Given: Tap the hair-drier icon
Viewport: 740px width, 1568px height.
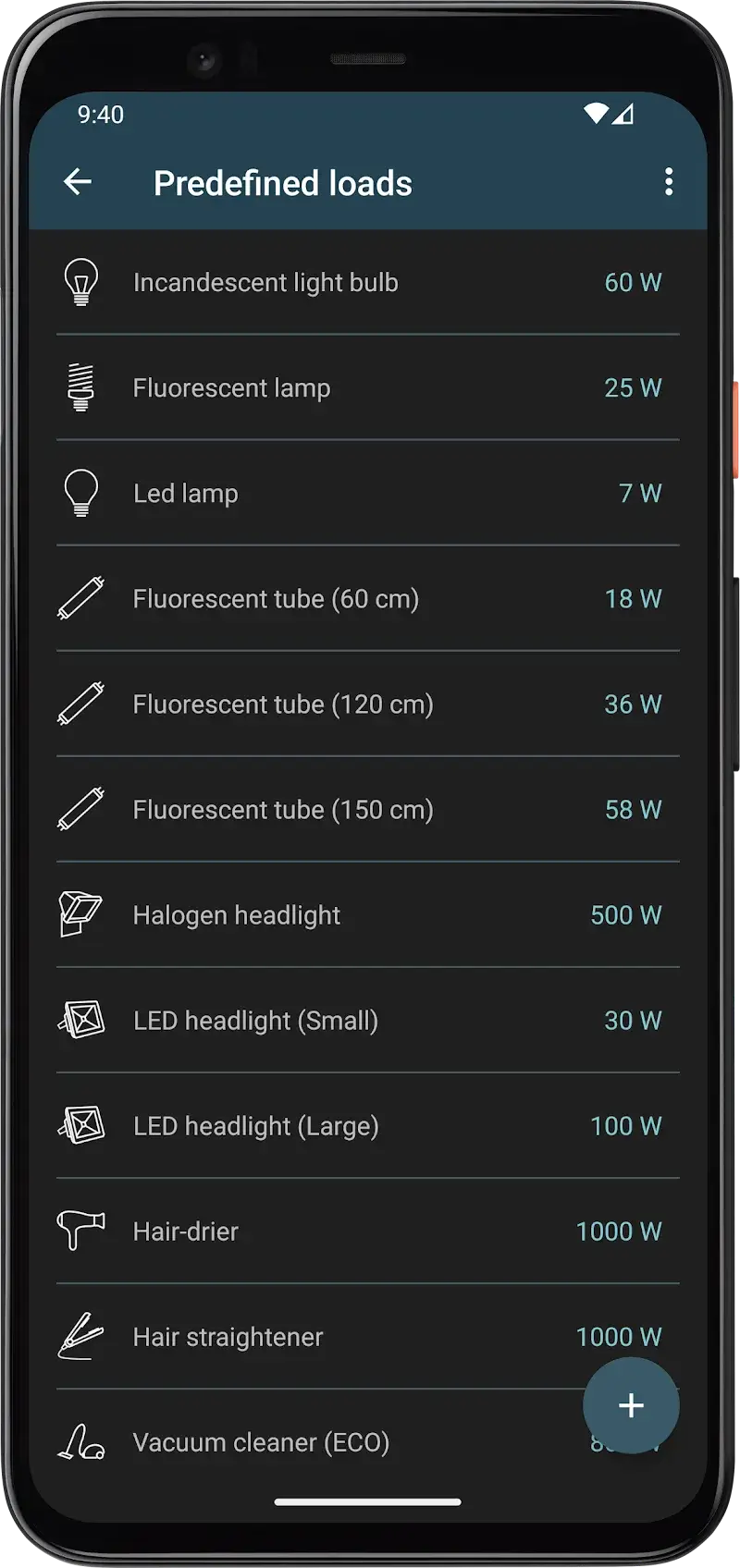Looking at the screenshot, I should tap(82, 1231).
